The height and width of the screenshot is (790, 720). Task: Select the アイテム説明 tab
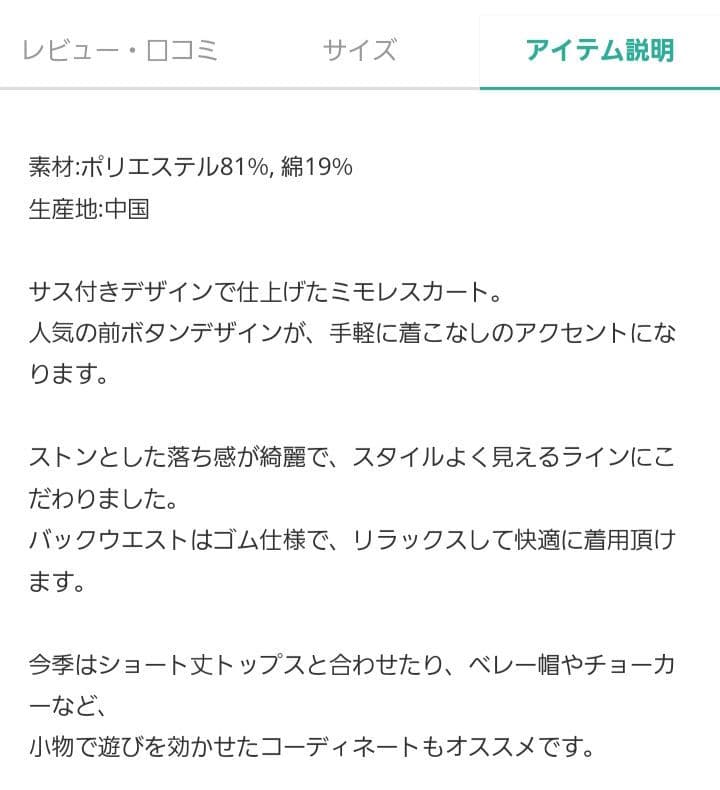point(600,50)
